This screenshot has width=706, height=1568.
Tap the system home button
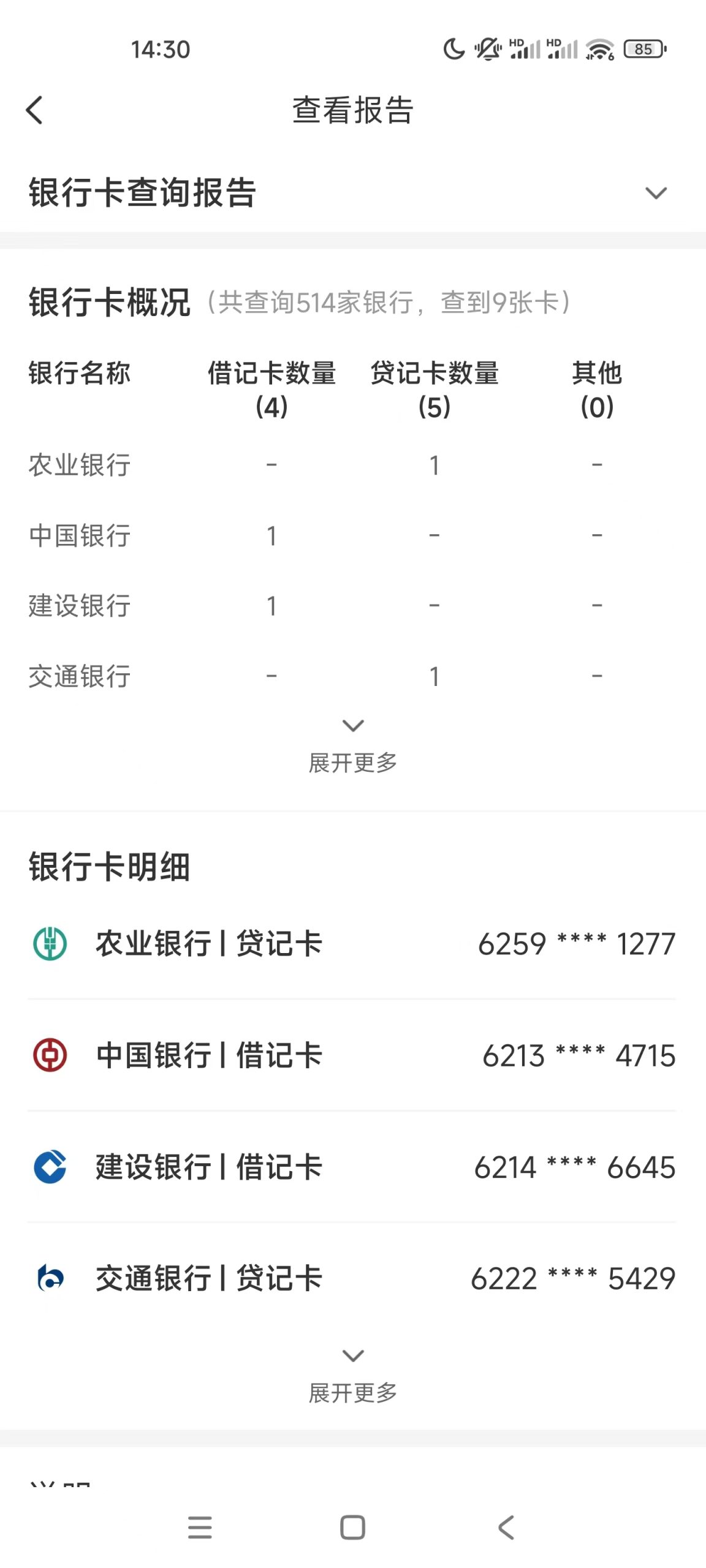click(x=352, y=1528)
